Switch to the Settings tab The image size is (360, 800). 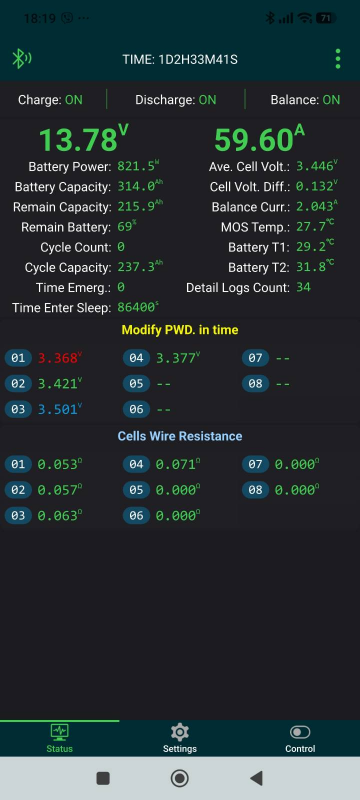click(x=179, y=738)
